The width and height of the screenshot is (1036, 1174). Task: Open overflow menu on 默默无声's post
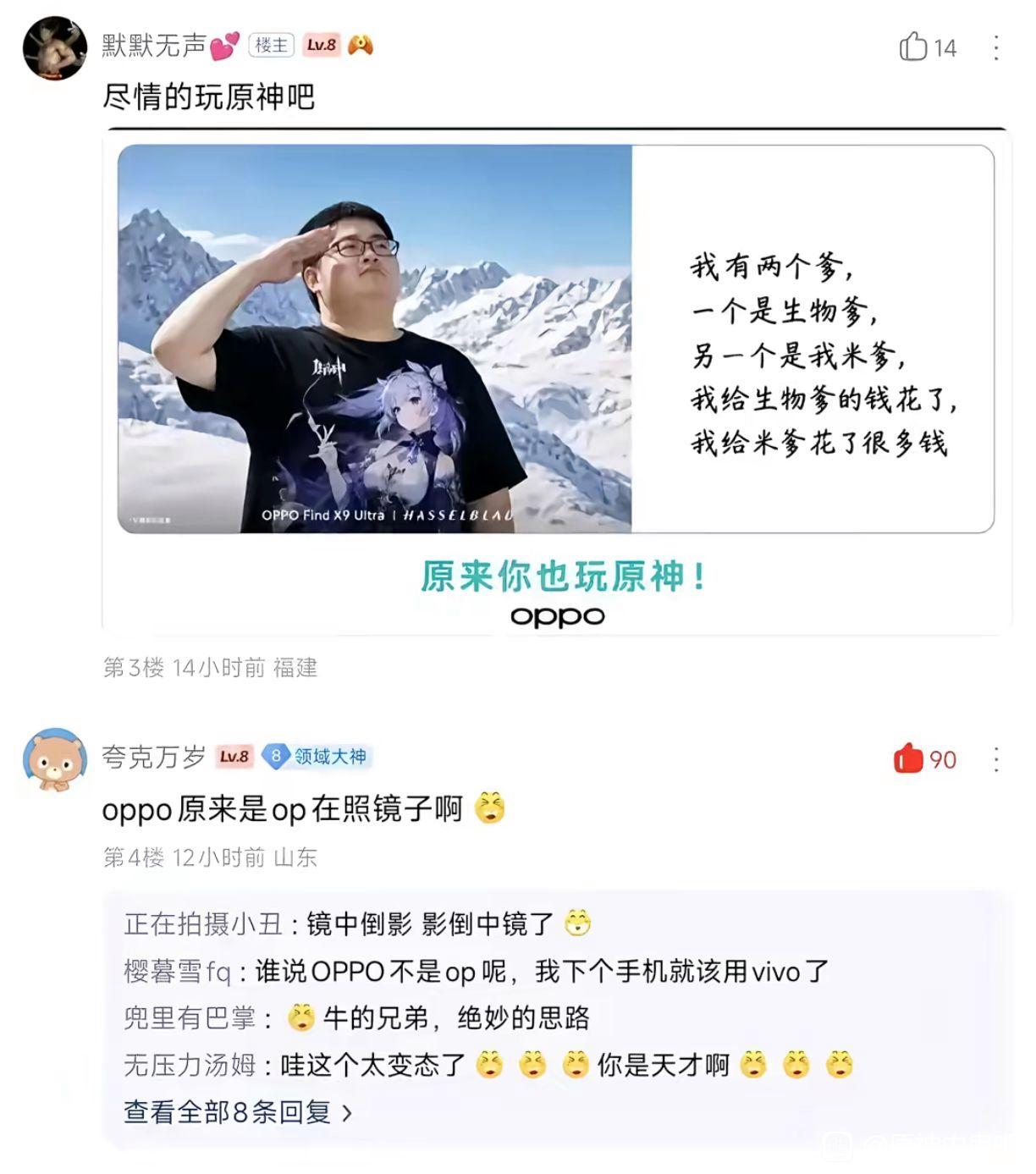pos(996,47)
